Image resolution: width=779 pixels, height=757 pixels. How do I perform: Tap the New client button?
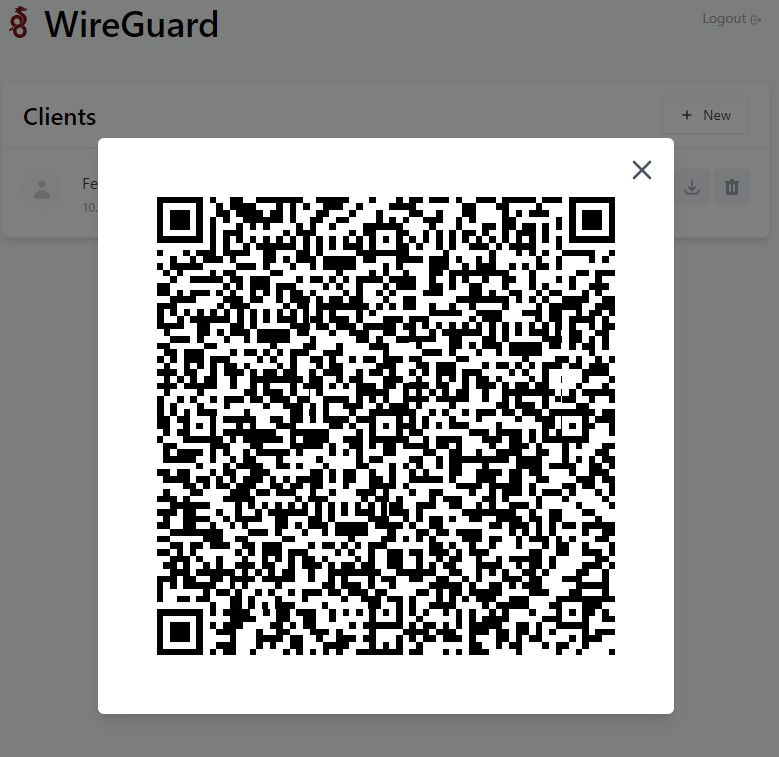pyautogui.click(x=705, y=115)
